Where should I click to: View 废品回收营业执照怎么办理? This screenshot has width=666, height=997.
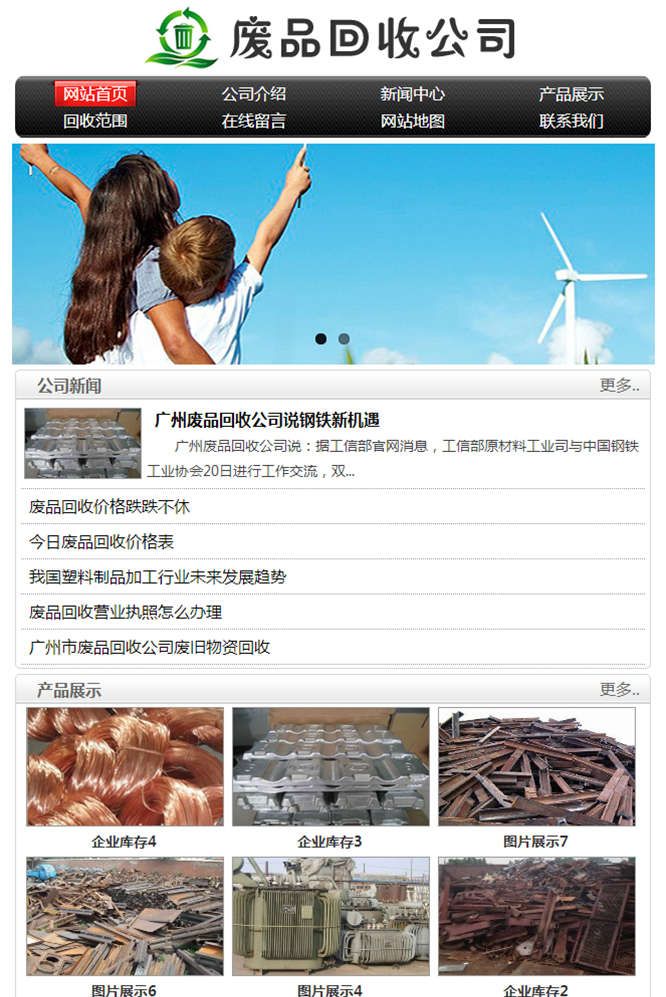pyautogui.click(x=125, y=612)
